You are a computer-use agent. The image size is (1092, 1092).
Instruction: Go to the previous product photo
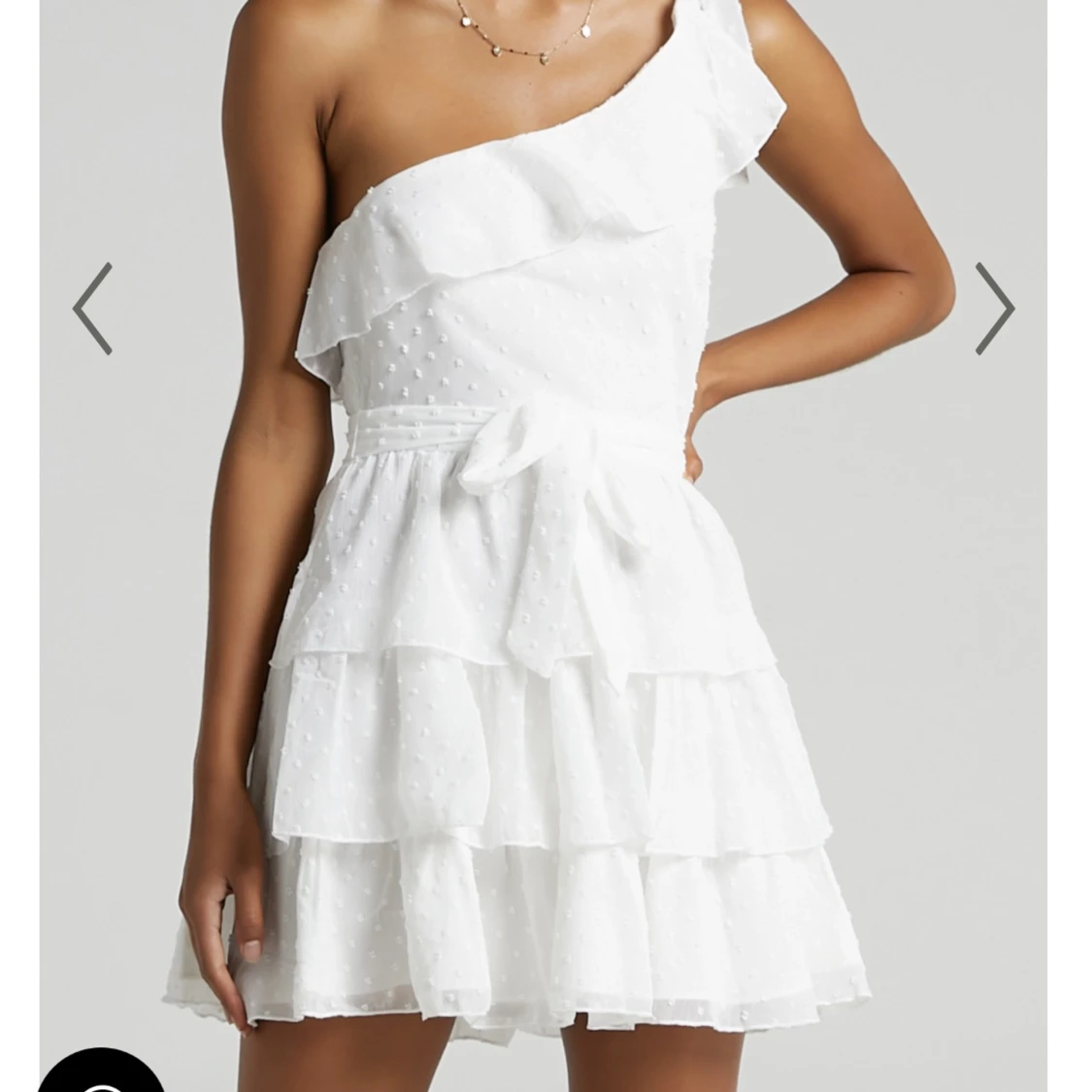tap(93, 309)
